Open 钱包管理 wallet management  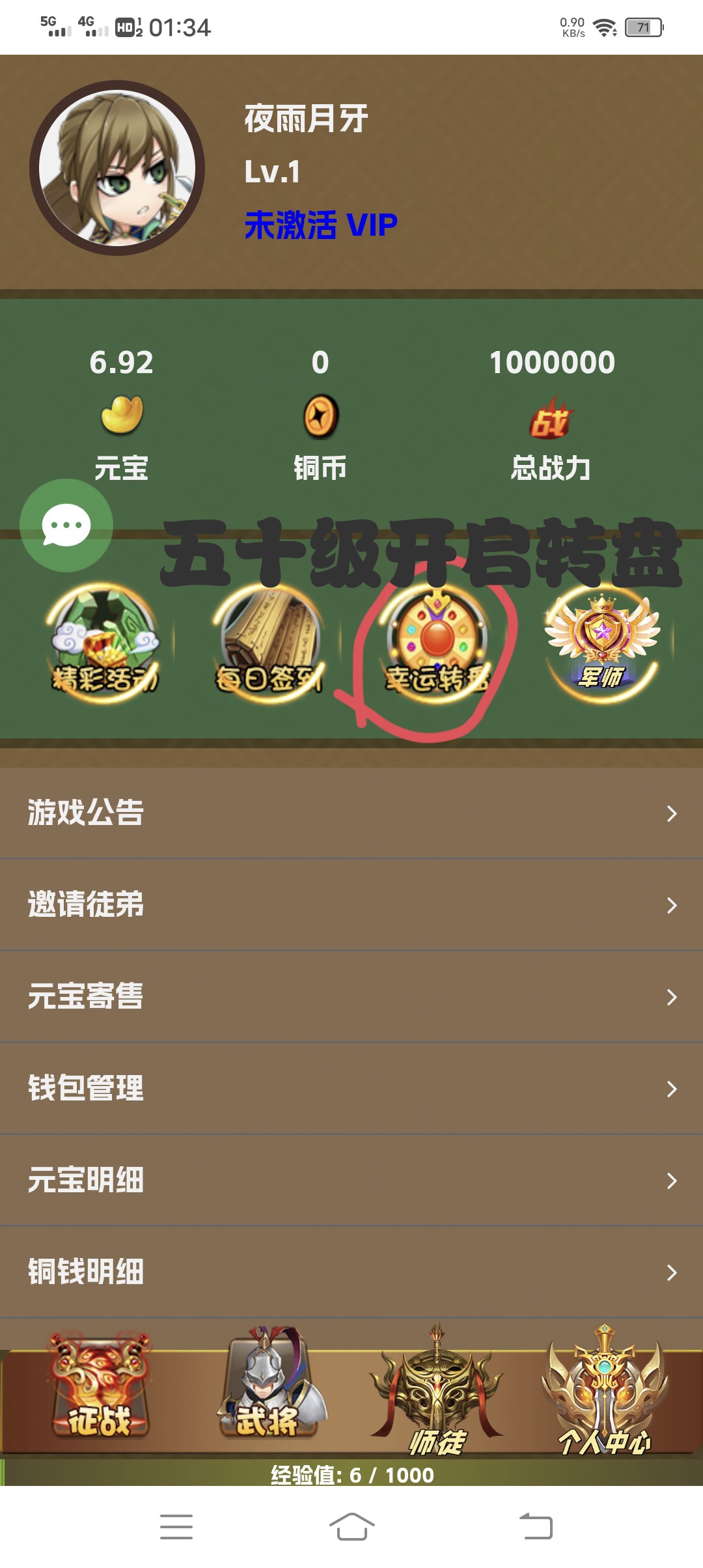pyautogui.click(x=351, y=1088)
